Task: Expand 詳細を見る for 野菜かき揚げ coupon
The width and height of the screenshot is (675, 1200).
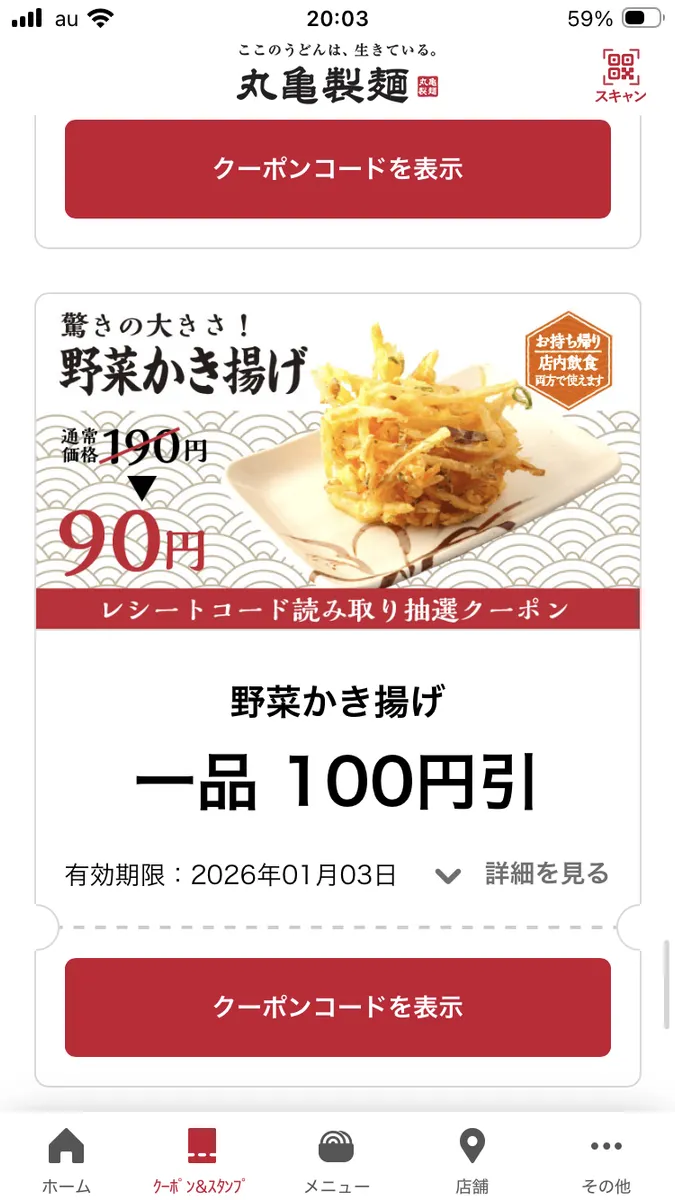Action: coord(522,874)
